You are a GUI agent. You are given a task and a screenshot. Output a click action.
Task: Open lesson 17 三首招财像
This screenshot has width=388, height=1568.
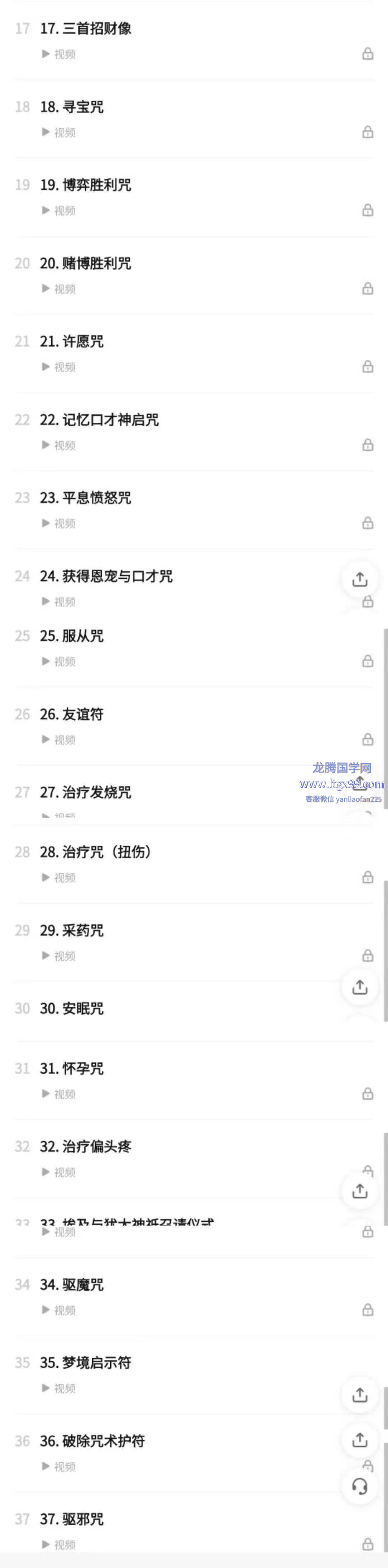[x=85, y=29]
